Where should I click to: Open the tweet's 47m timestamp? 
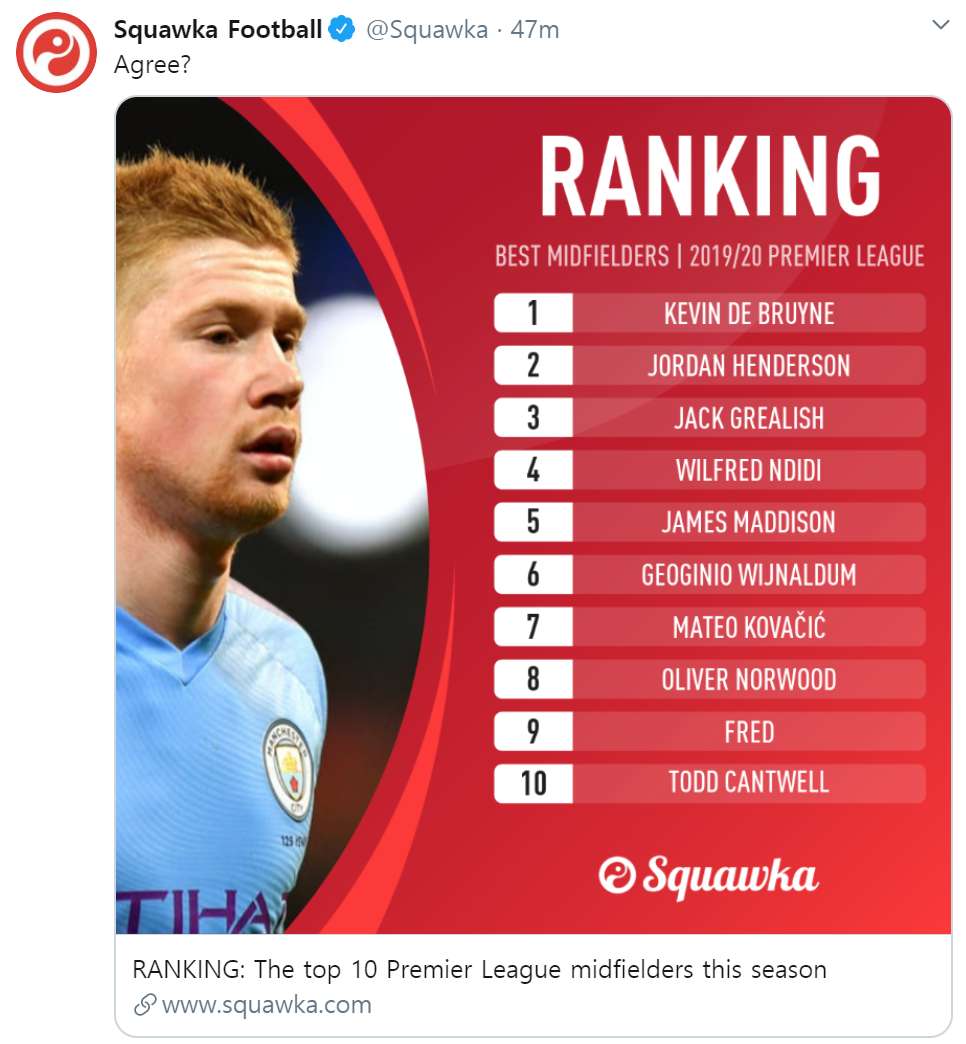pos(535,30)
